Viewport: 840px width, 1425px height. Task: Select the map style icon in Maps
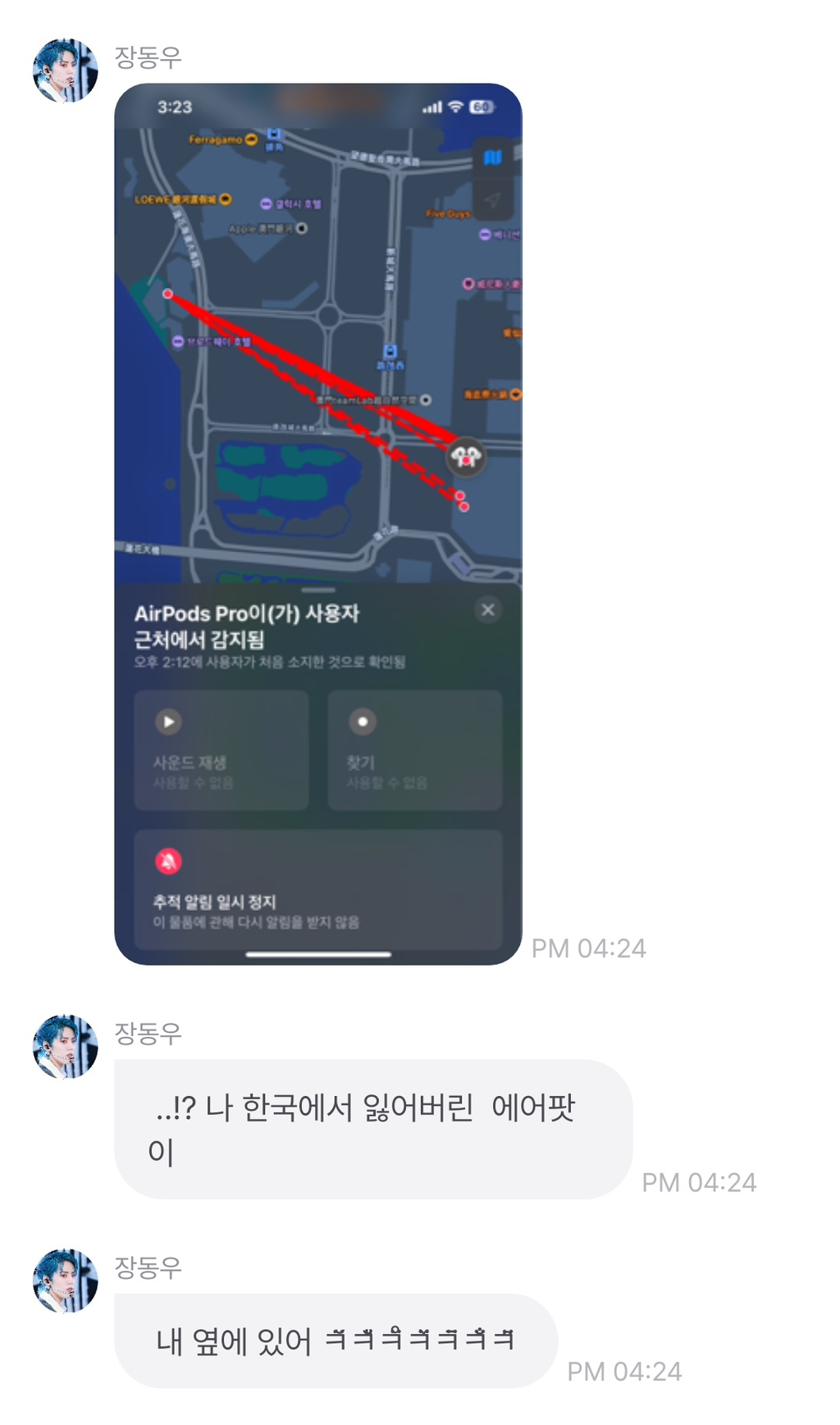point(493,158)
